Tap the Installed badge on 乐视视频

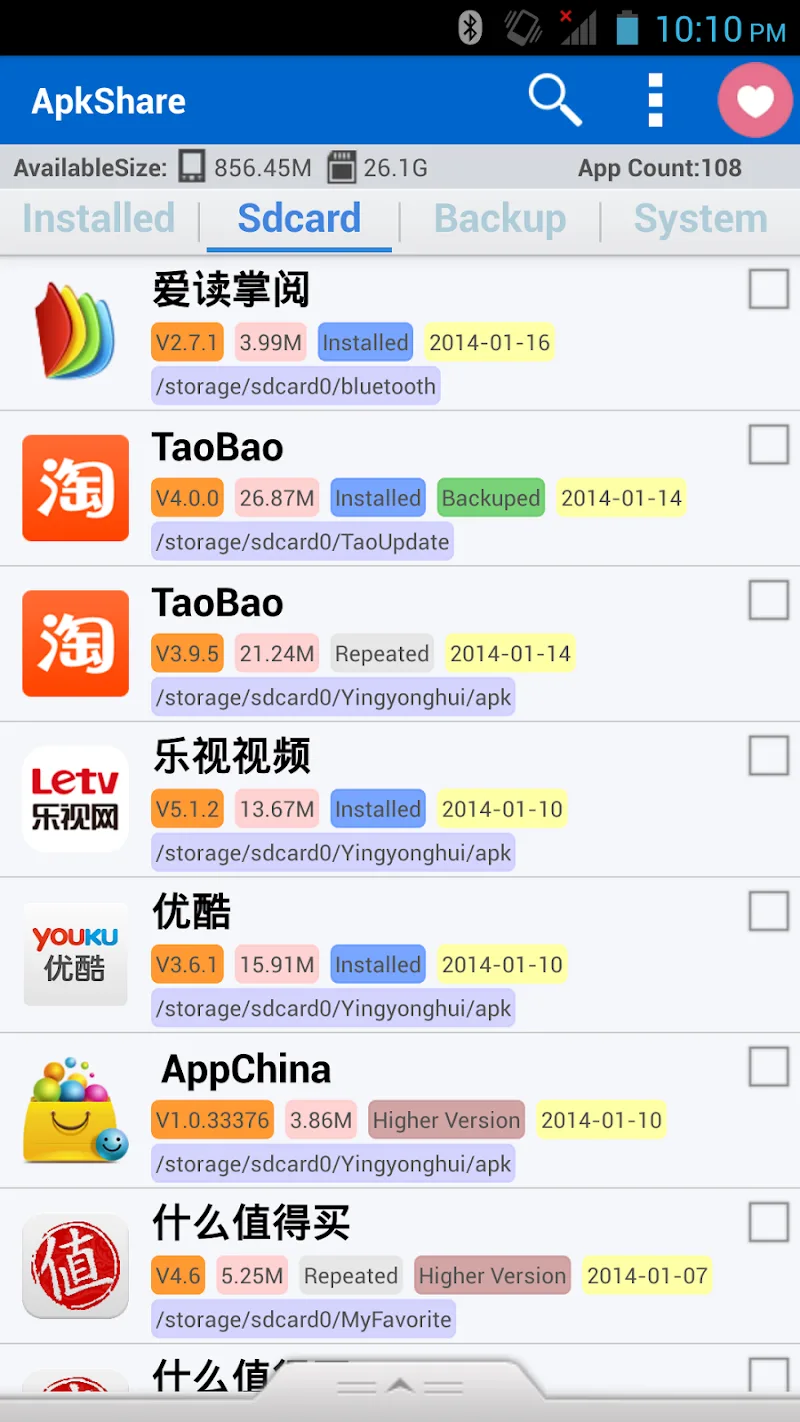pos(377,808)
